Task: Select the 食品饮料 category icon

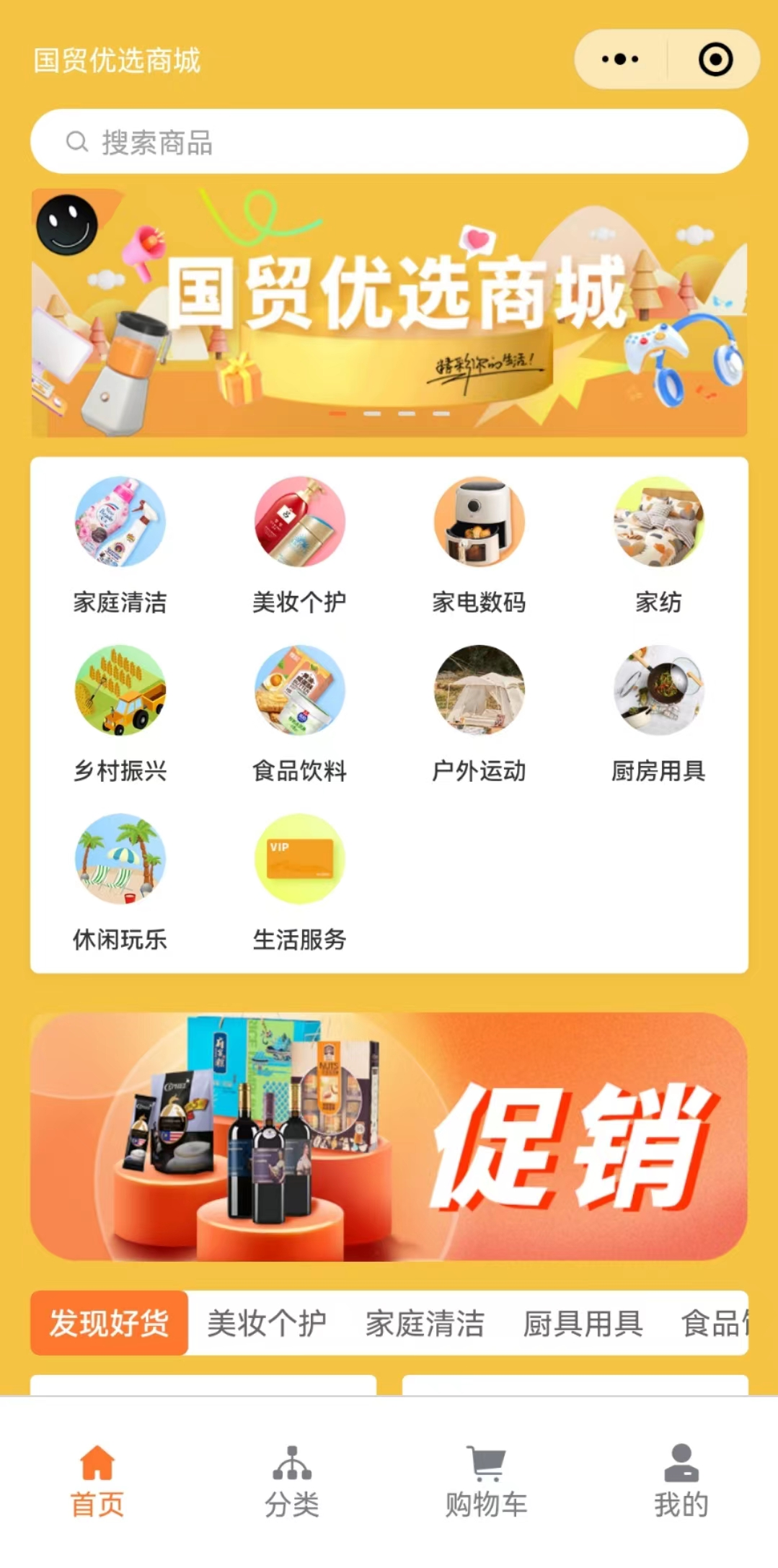Action: (x=299, y=690)
